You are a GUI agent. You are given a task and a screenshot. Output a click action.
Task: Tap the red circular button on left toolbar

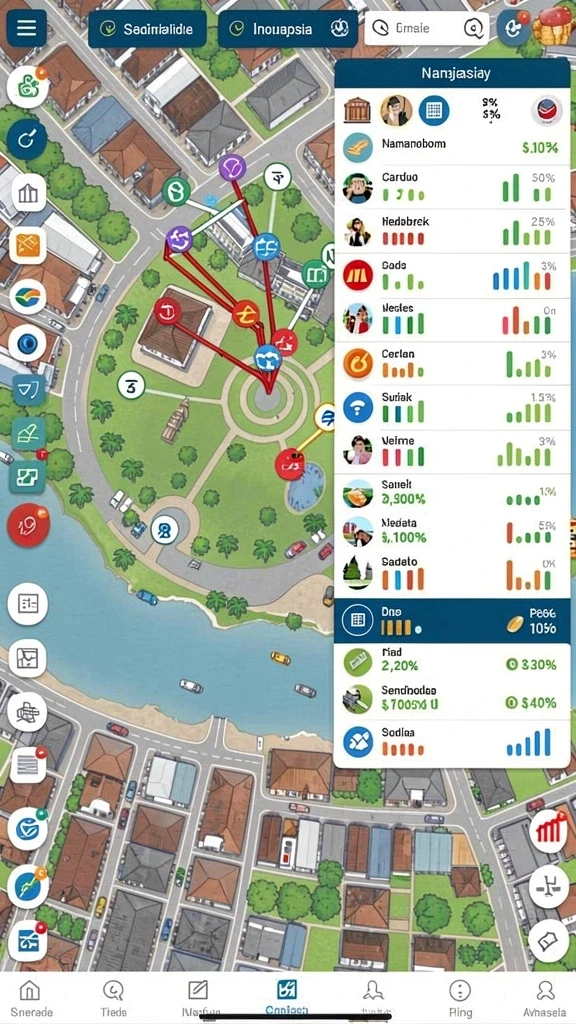coord(28,525)
